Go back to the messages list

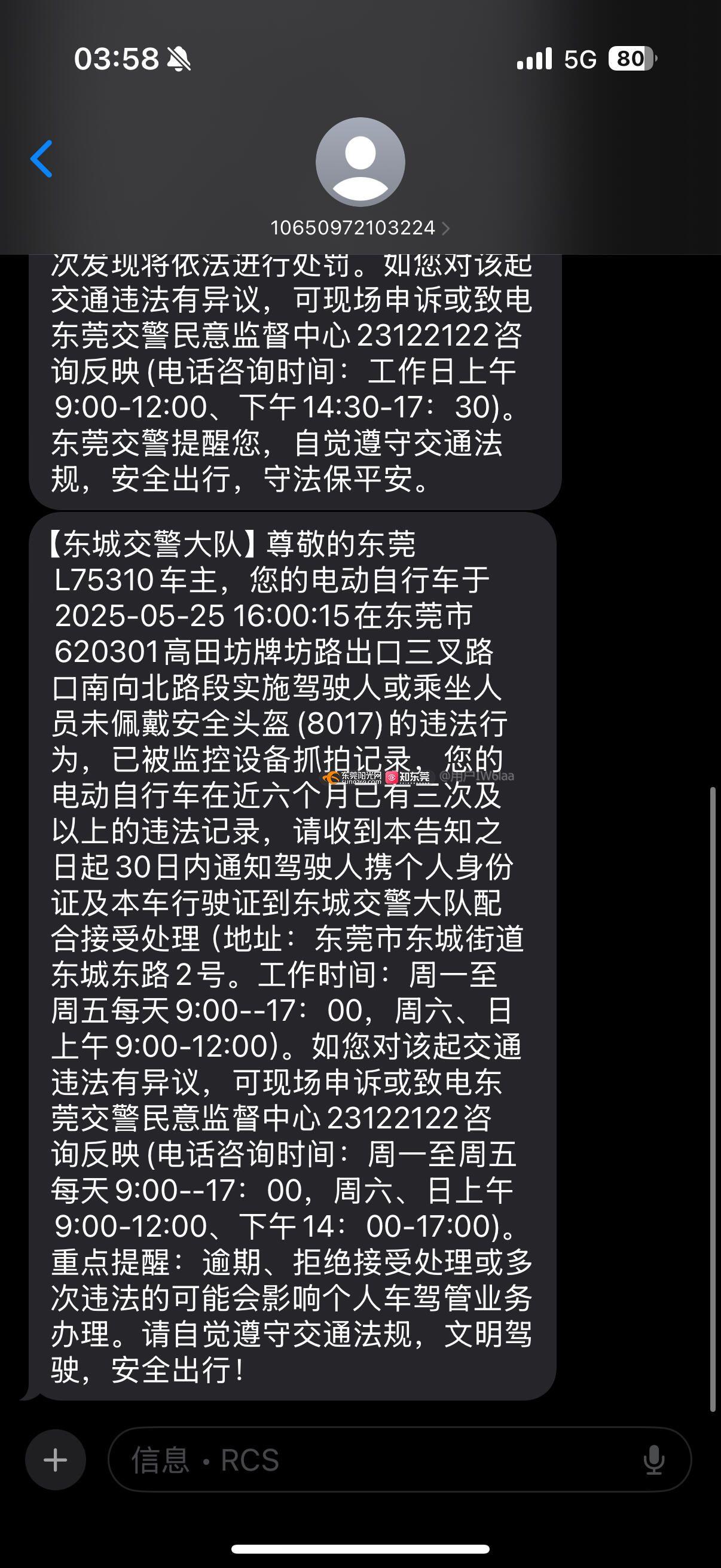pos(41,159)
